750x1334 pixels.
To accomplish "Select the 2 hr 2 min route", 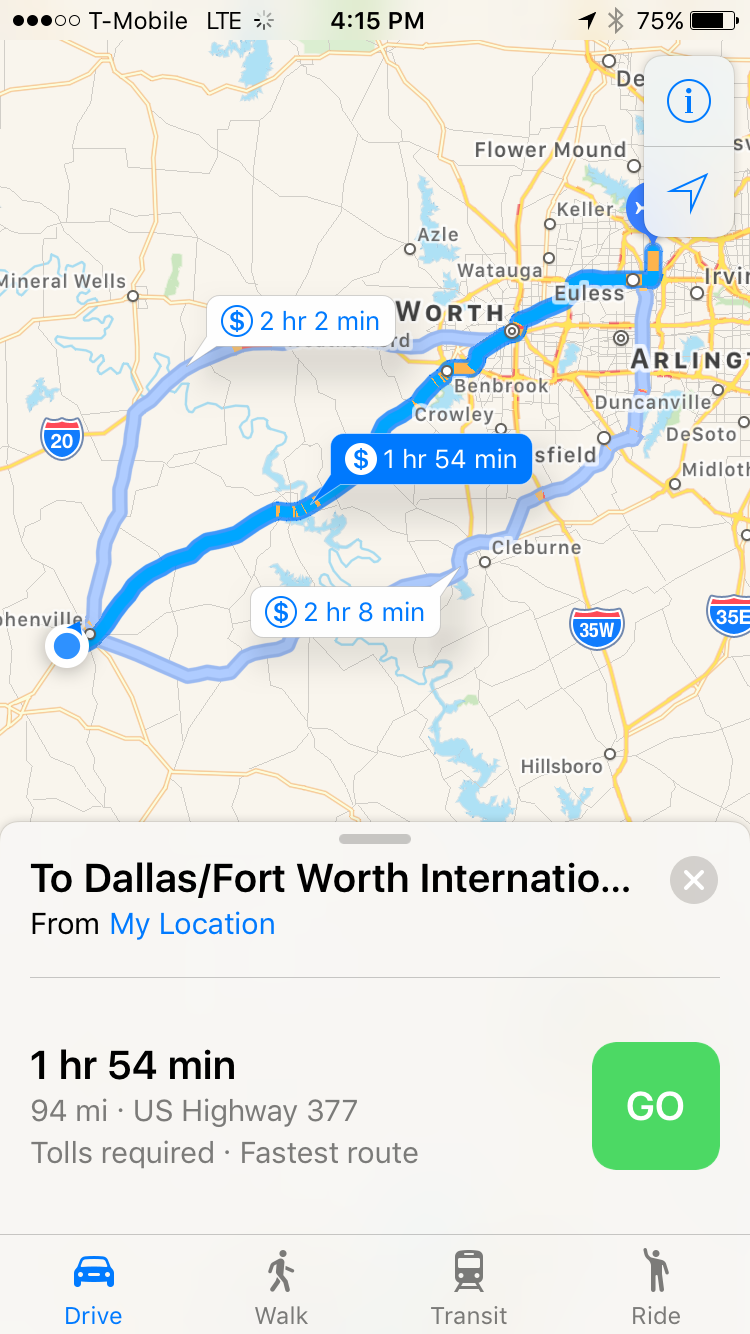I will pyautogui.click(x=301, y=321).
